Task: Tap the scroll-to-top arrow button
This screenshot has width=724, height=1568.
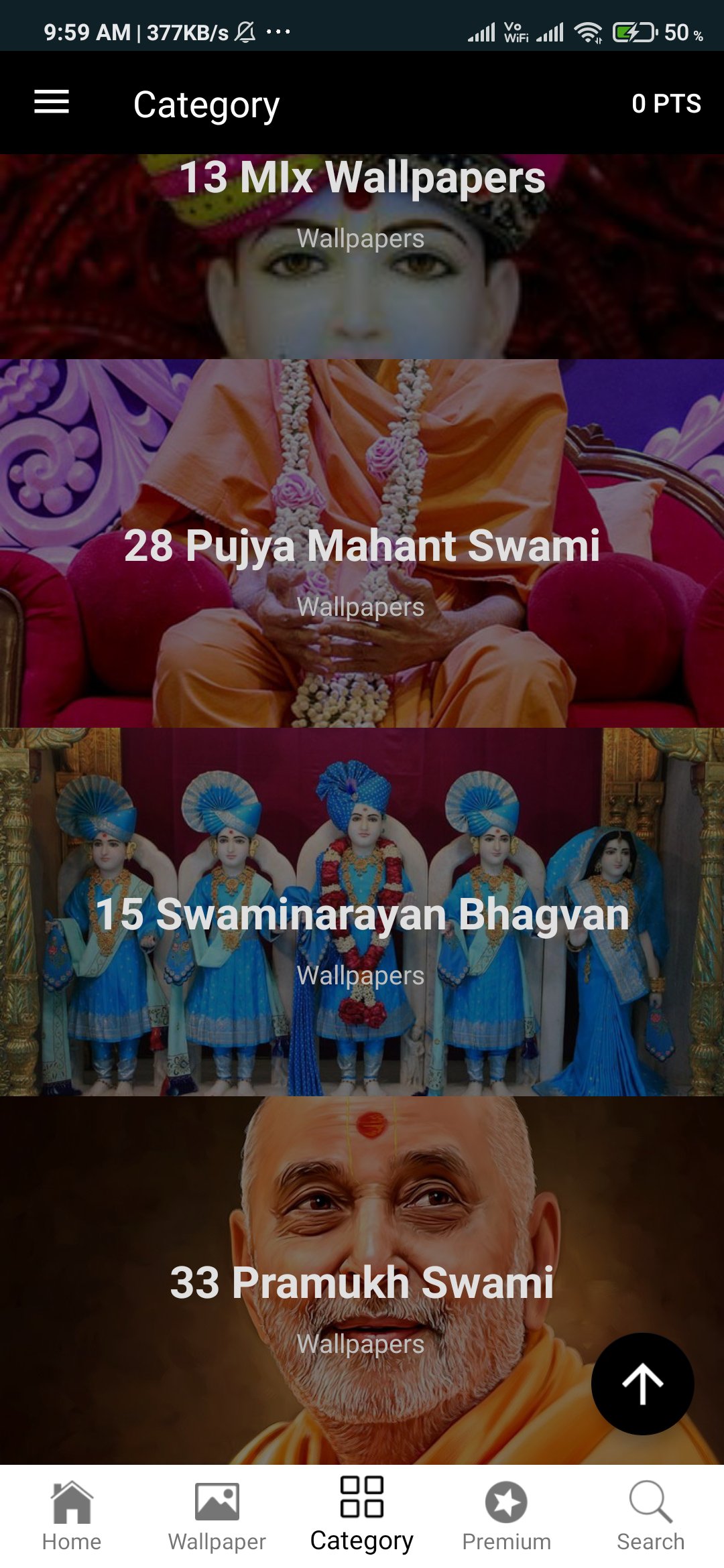Action: tap(642, 1384)
